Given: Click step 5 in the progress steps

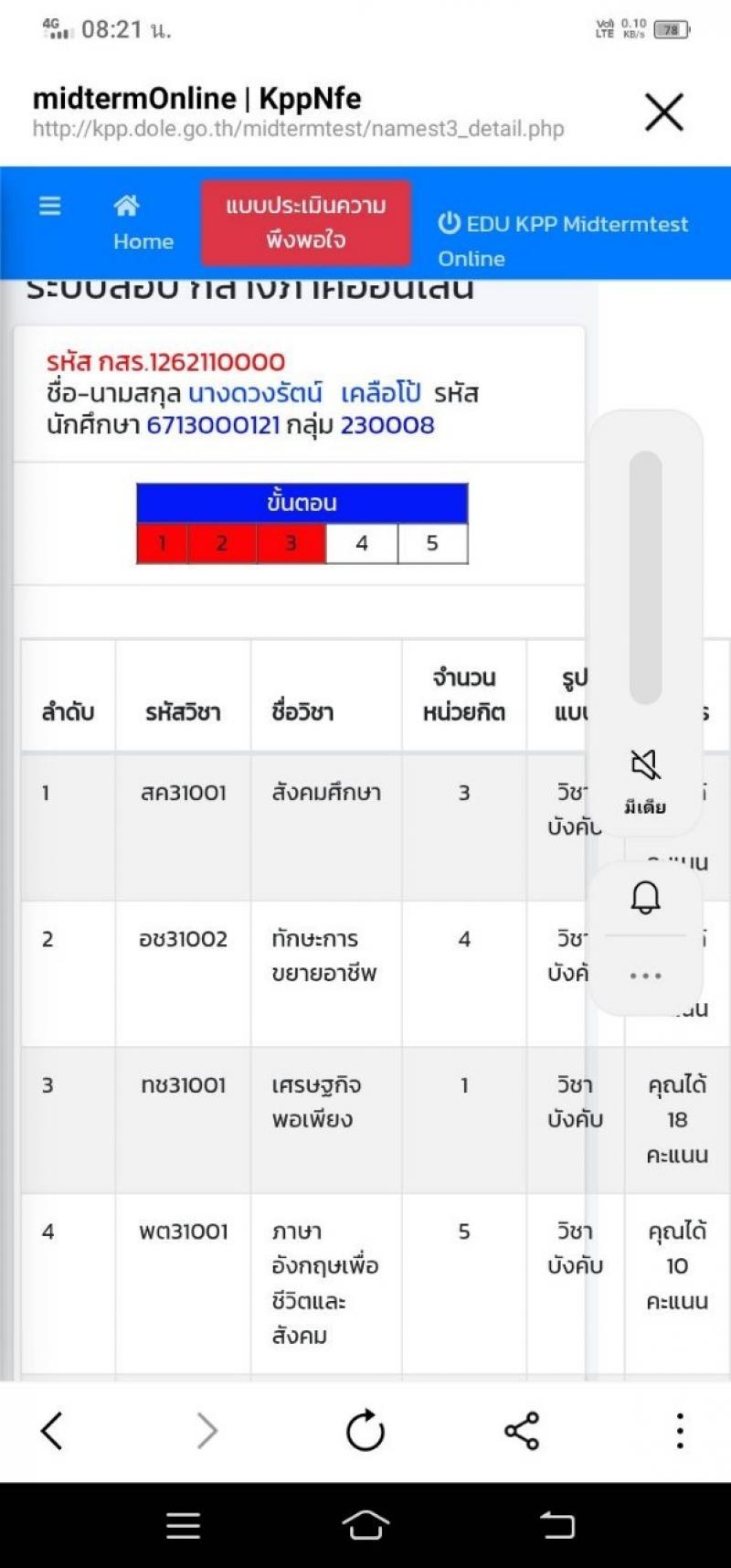Looking at the screenshot, I should pyautogui.click(x=433, y=543).
